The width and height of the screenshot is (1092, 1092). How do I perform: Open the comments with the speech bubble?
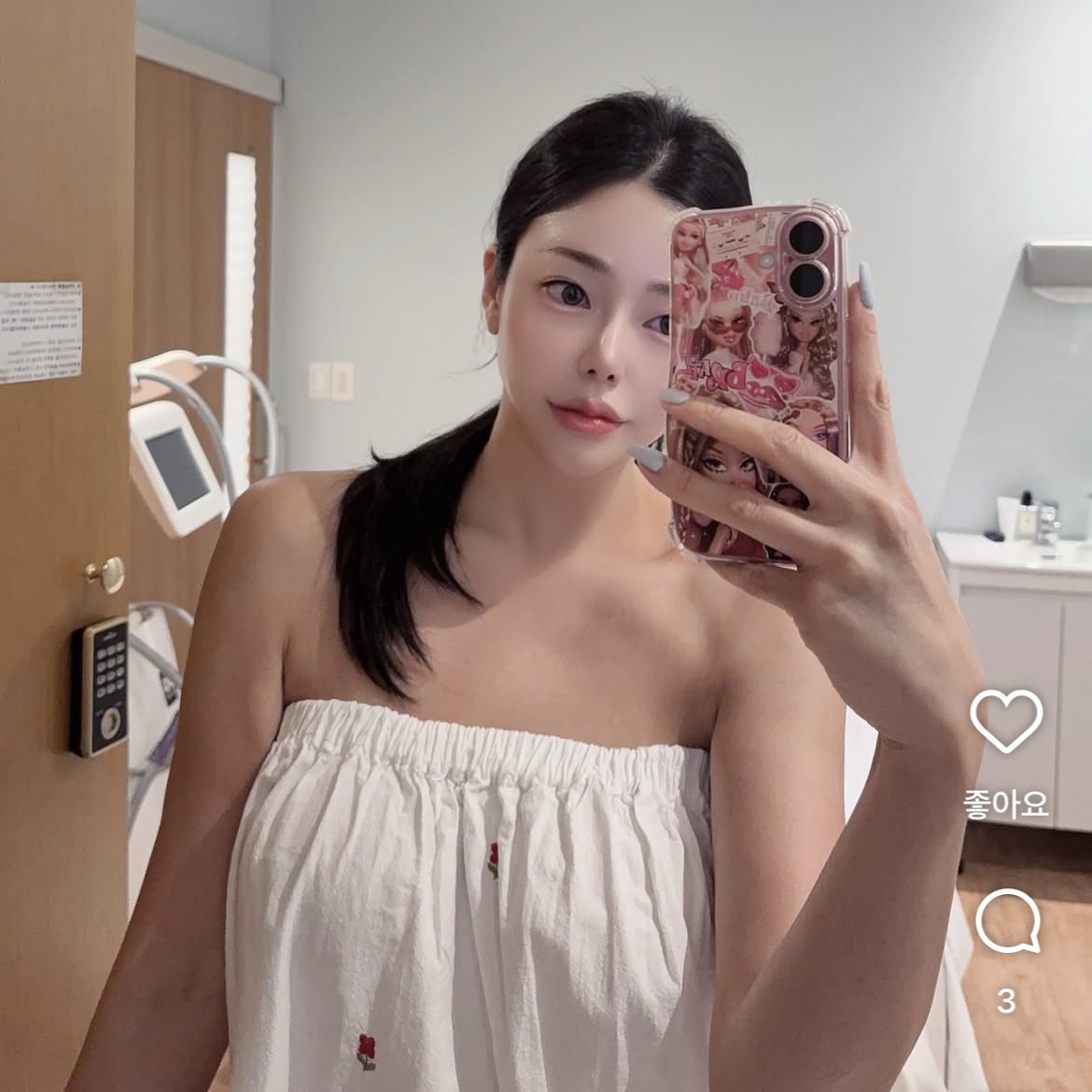tap(1007, 920)
